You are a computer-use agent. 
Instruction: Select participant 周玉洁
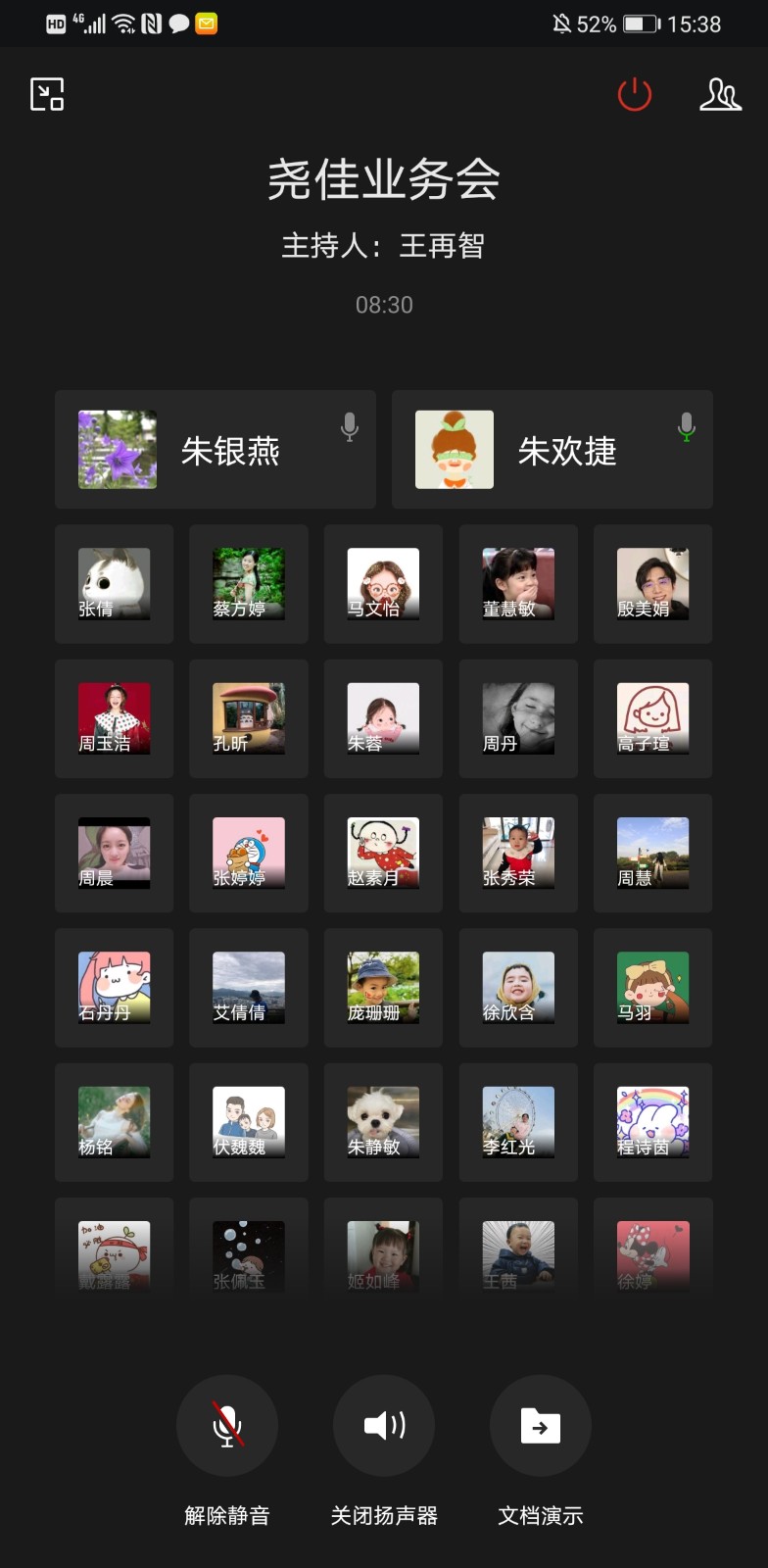click(115, 718)
